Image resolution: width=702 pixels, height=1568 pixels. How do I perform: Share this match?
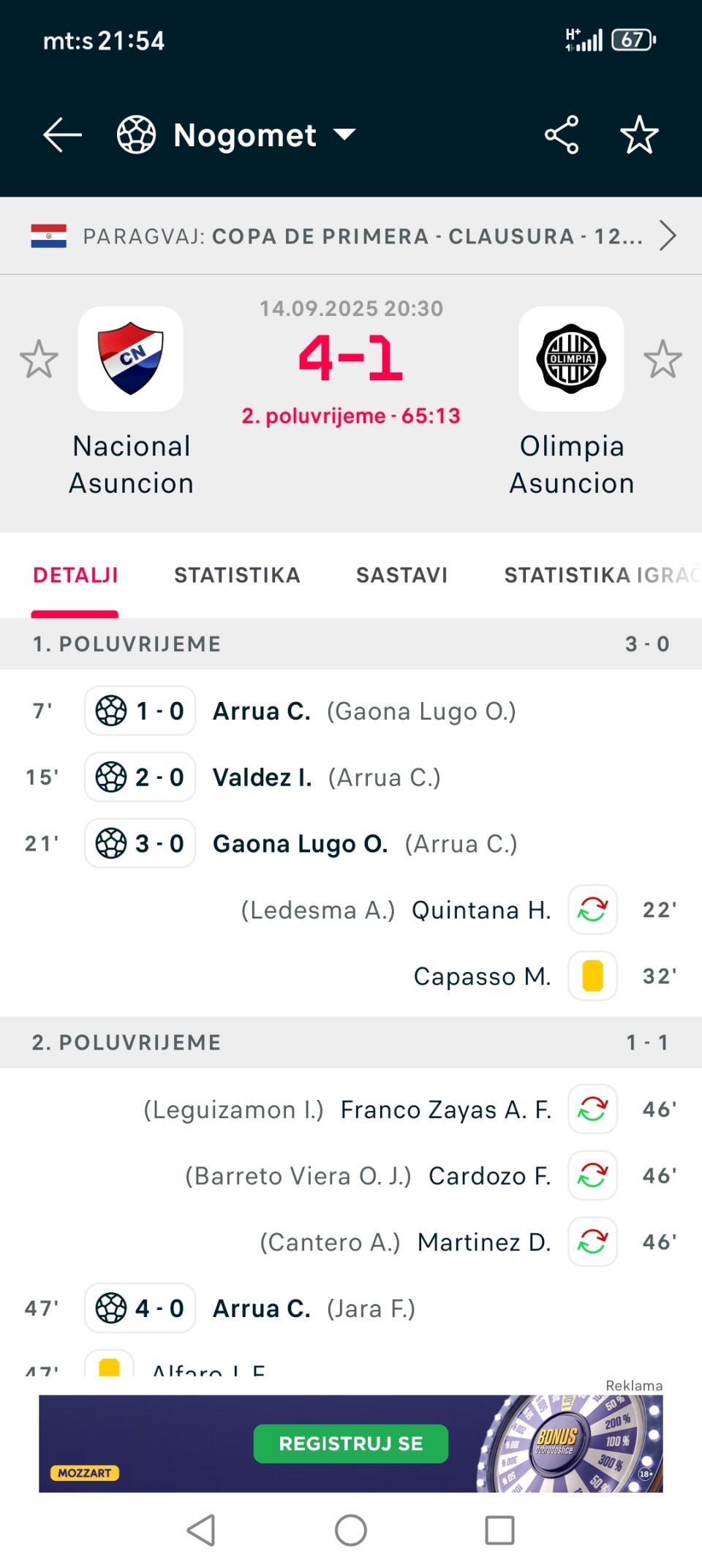point(562,135)
